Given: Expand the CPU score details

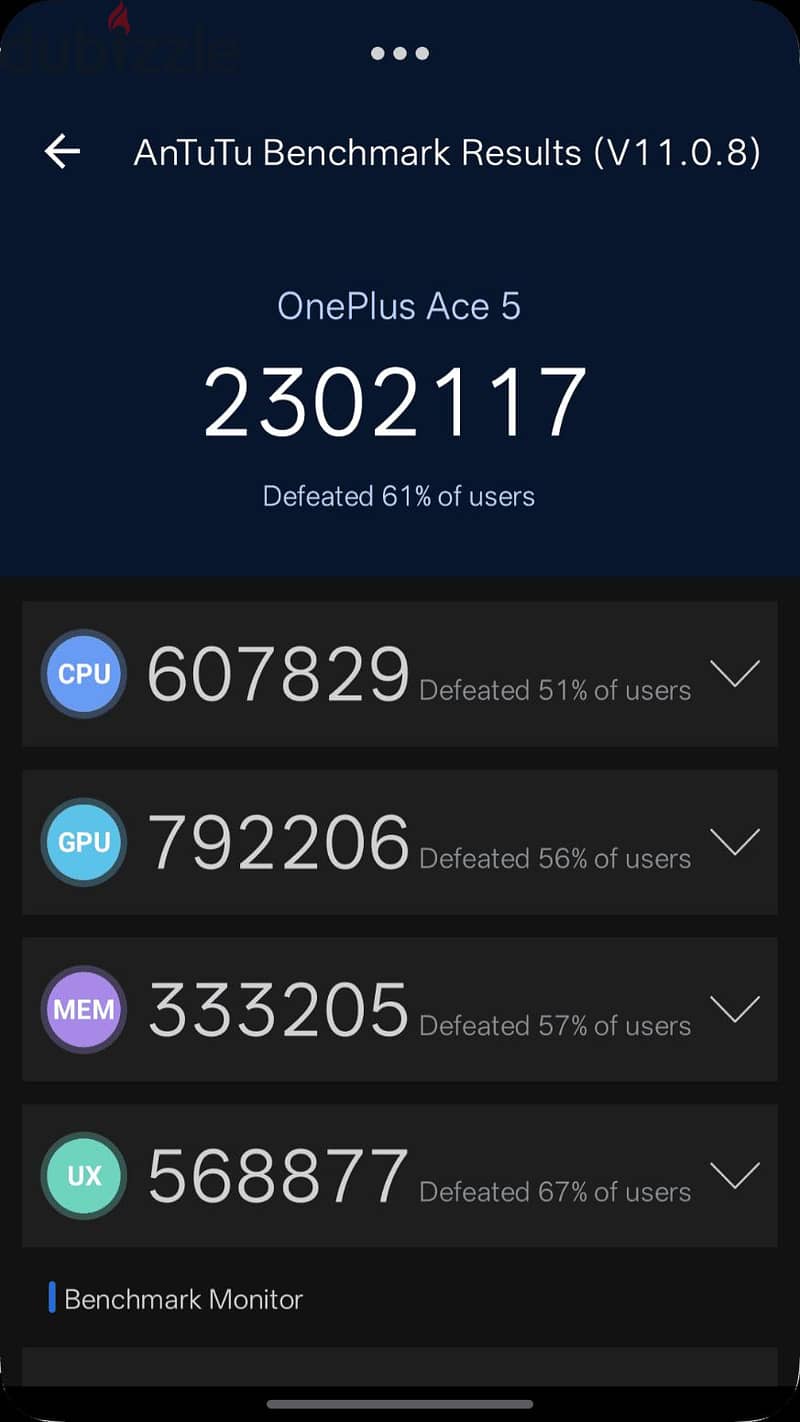Looking at the screenshot, I should (735, 674).
